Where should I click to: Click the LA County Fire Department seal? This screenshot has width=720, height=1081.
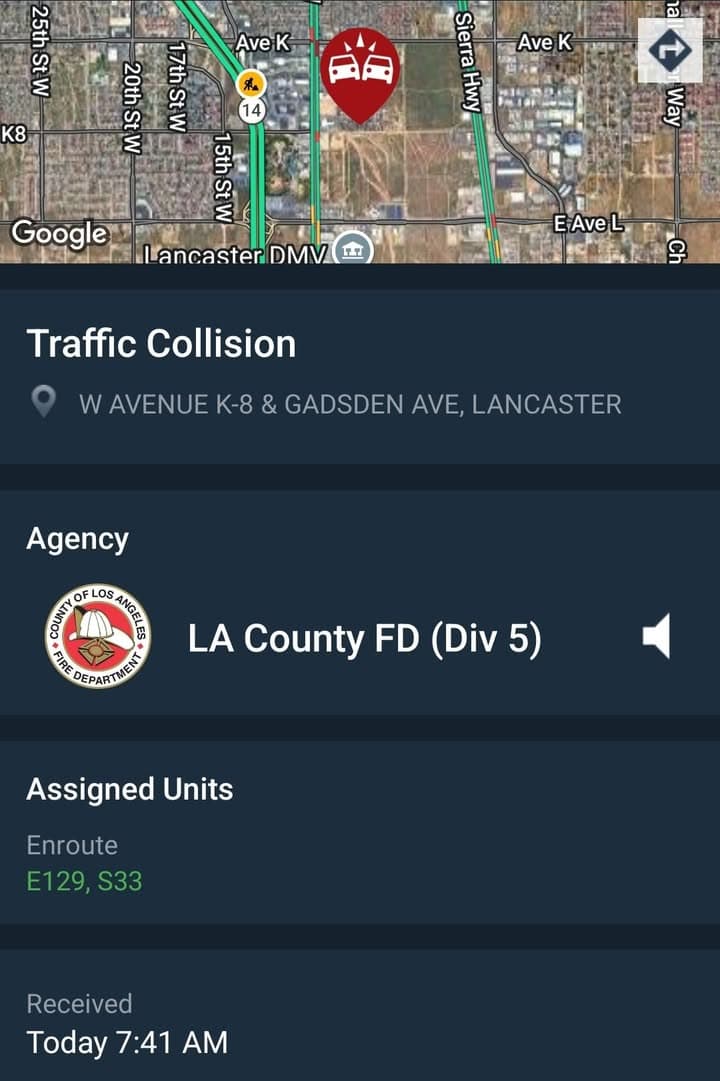point(96,635)
